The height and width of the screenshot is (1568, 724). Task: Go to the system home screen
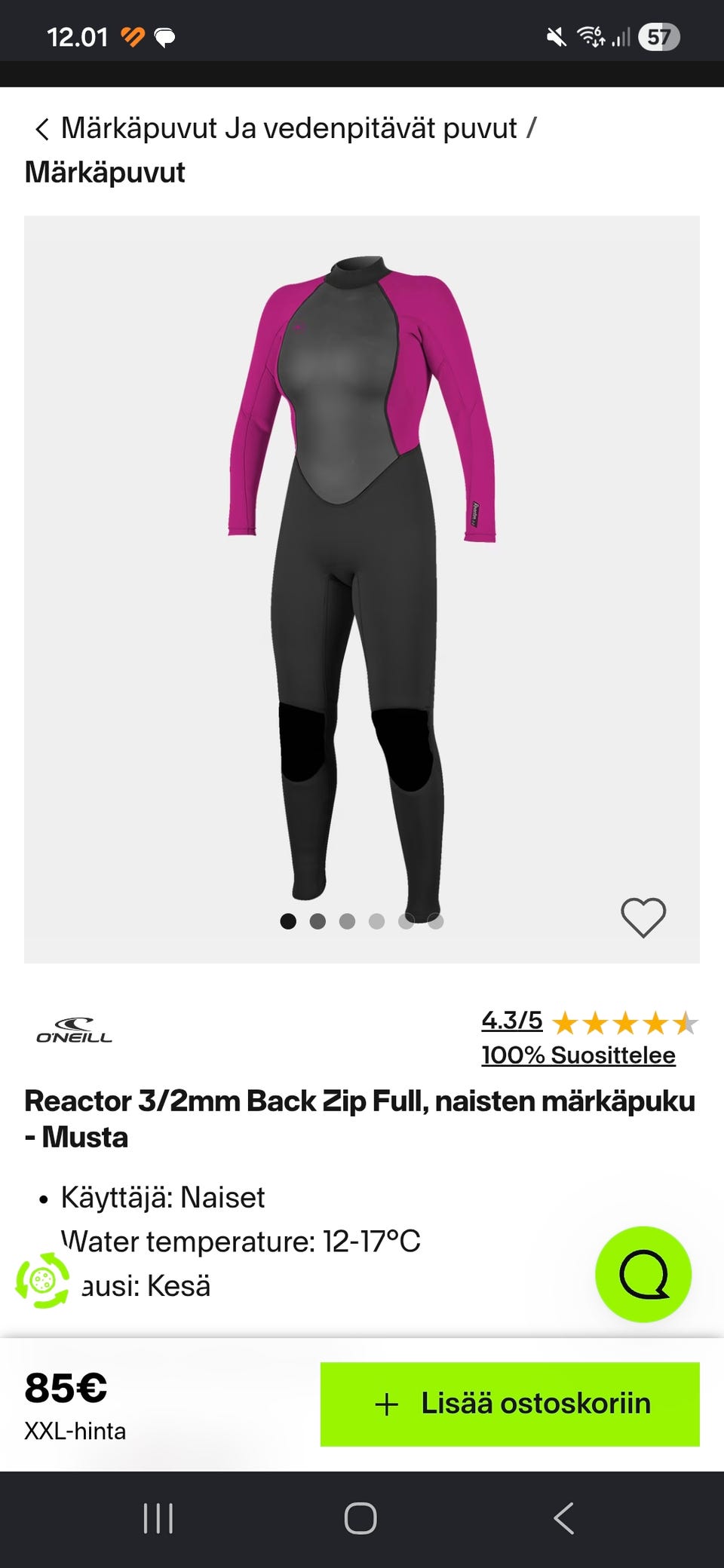(x=360, y=1518)
